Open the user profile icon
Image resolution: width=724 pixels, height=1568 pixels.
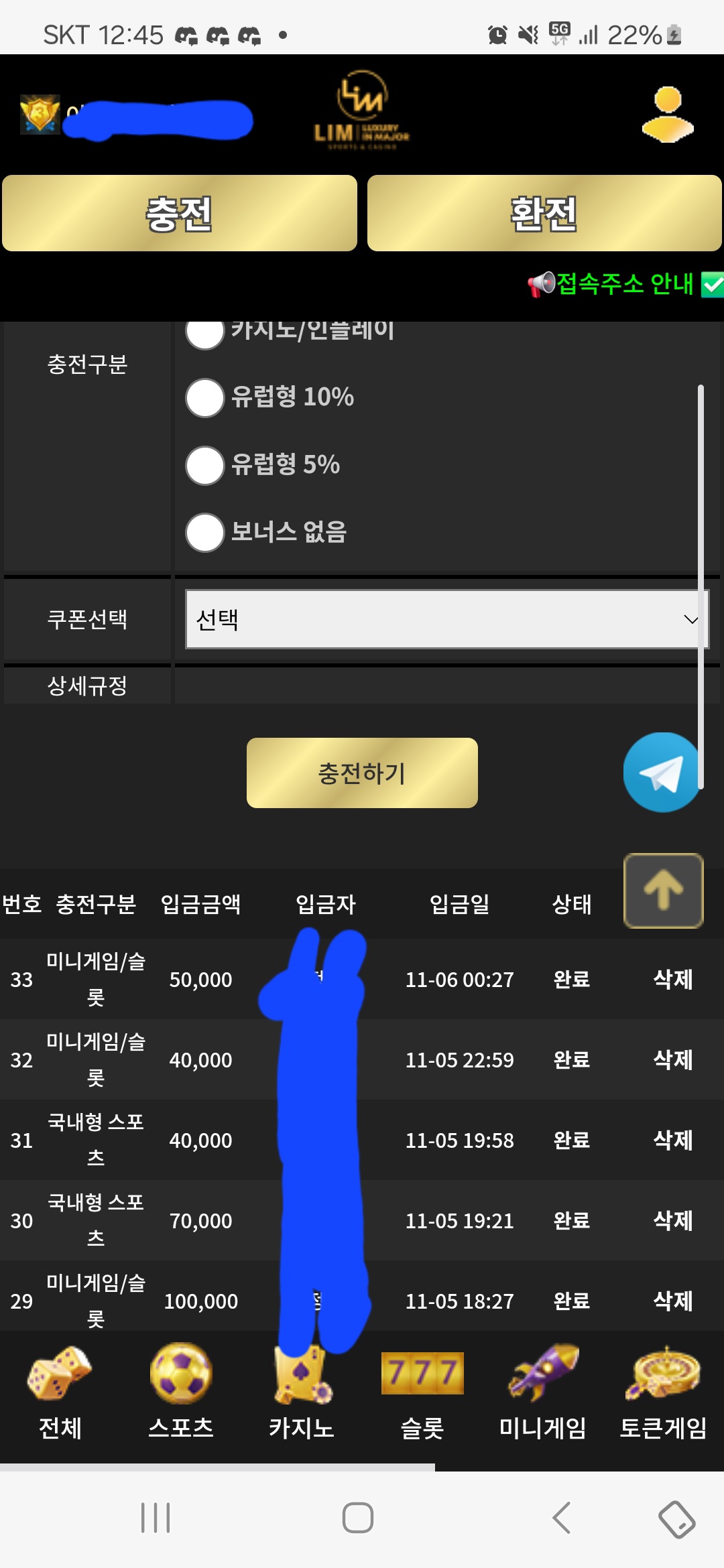[667, 114]
